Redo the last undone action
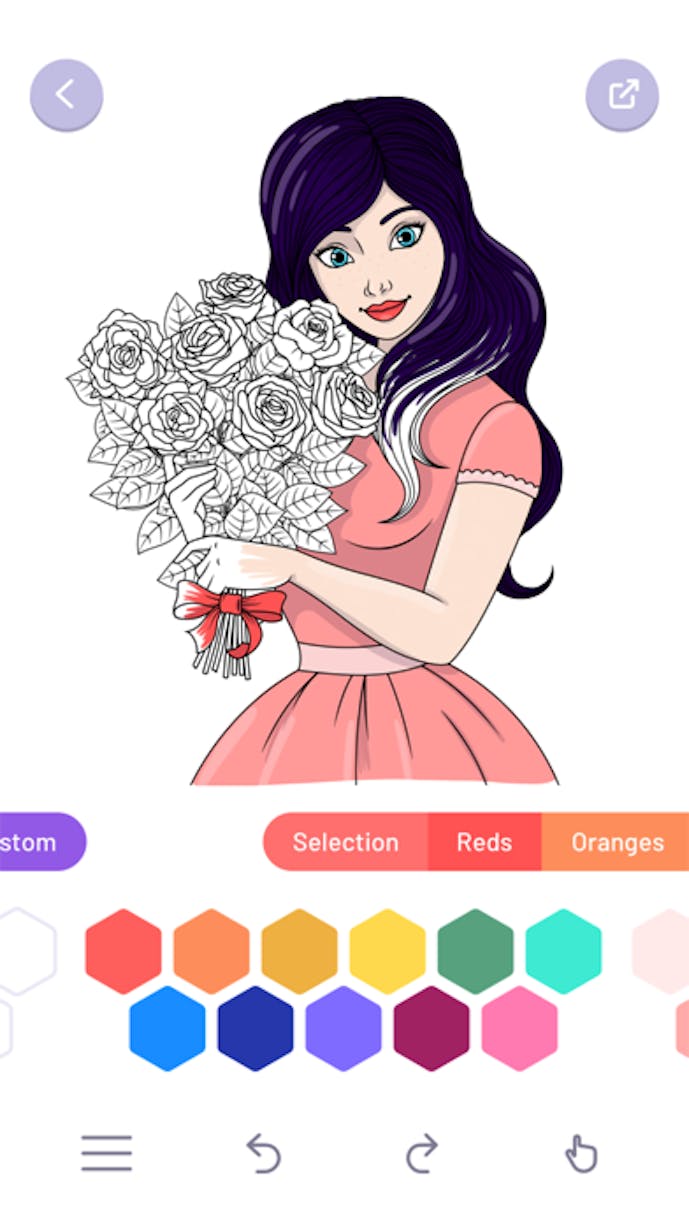 pyautogui.click(x=422, y=1153)
